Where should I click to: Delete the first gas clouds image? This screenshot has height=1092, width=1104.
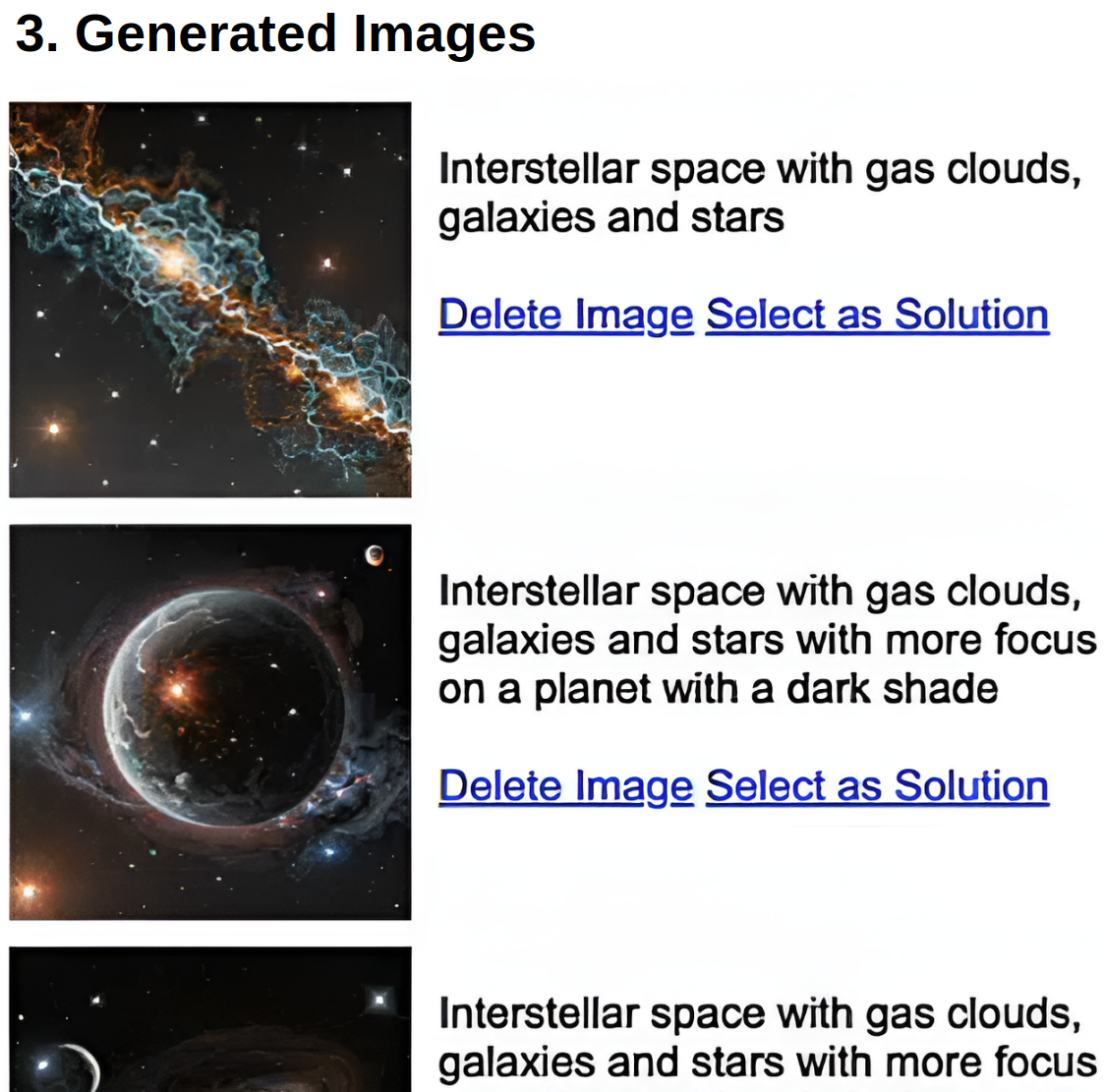point(565,316)
